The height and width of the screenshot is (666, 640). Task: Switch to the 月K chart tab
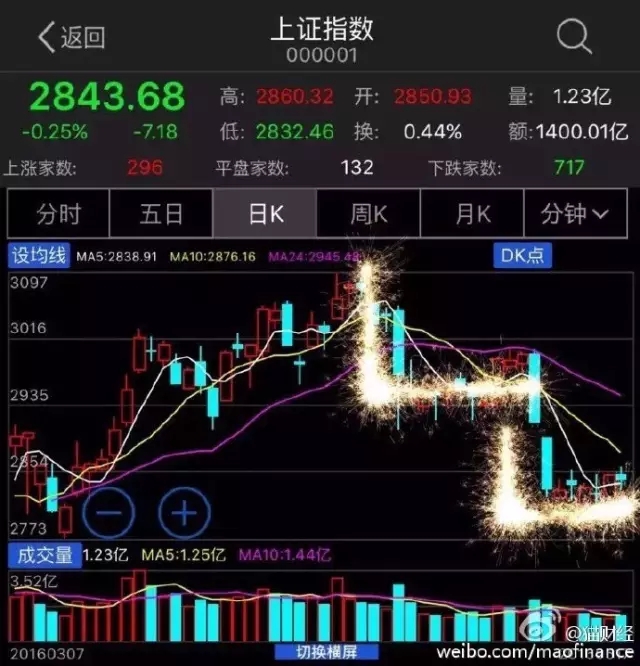coord(470,213)
